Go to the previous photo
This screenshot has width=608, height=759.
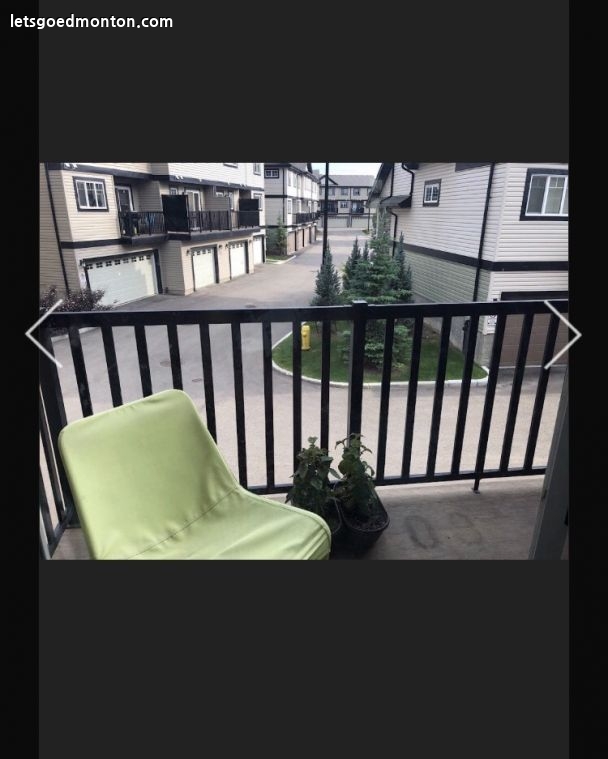pyautogui.click(x=43, y=333)
